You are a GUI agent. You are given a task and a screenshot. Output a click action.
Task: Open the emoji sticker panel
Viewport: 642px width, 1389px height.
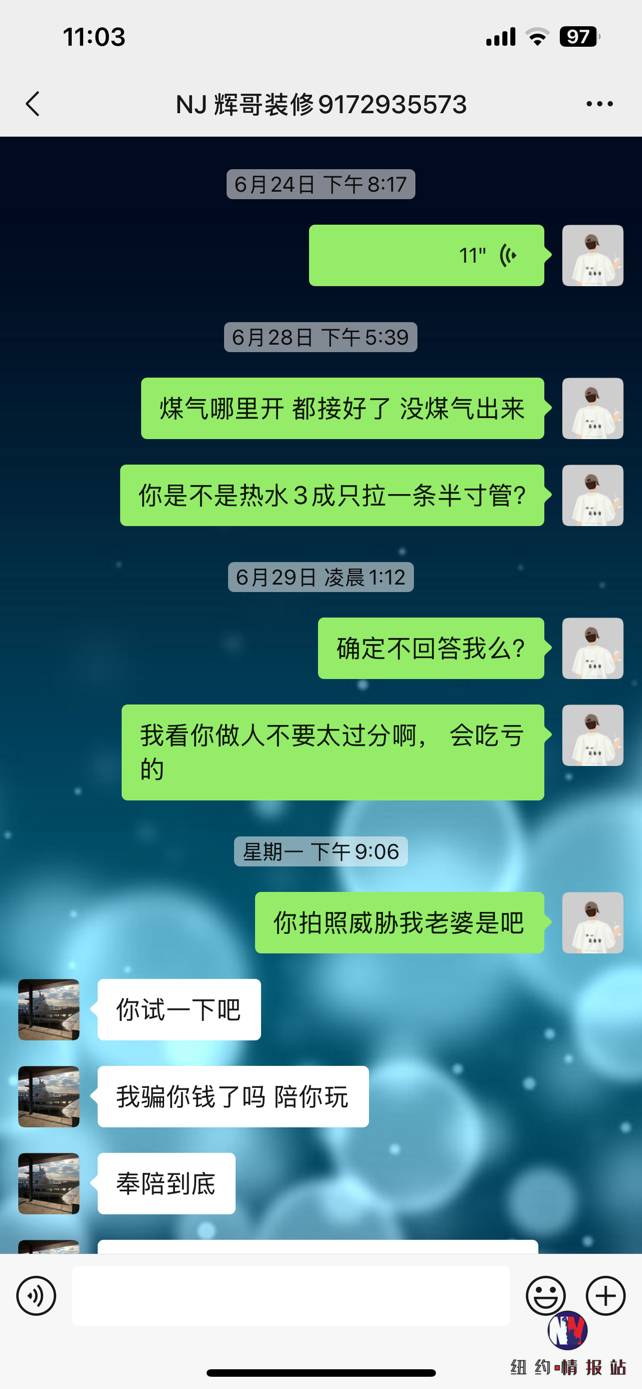(x=546, y=1296)
